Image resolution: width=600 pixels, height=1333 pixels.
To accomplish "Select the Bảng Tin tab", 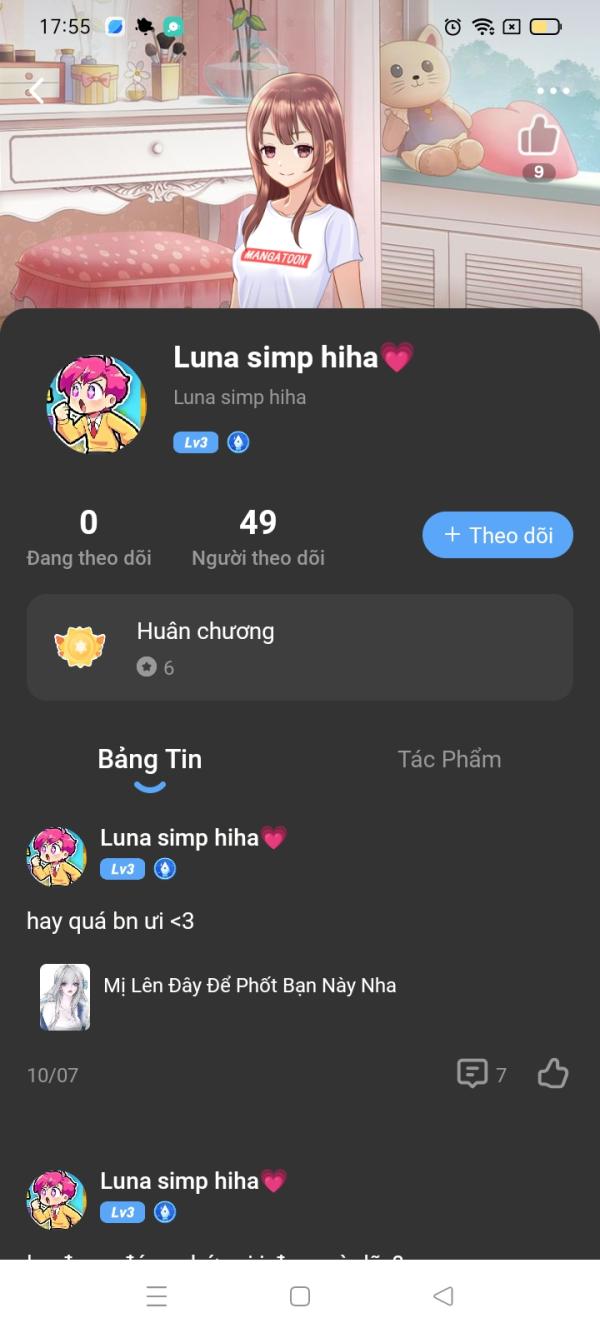I will pyautogui.click(x=150, y=759).
